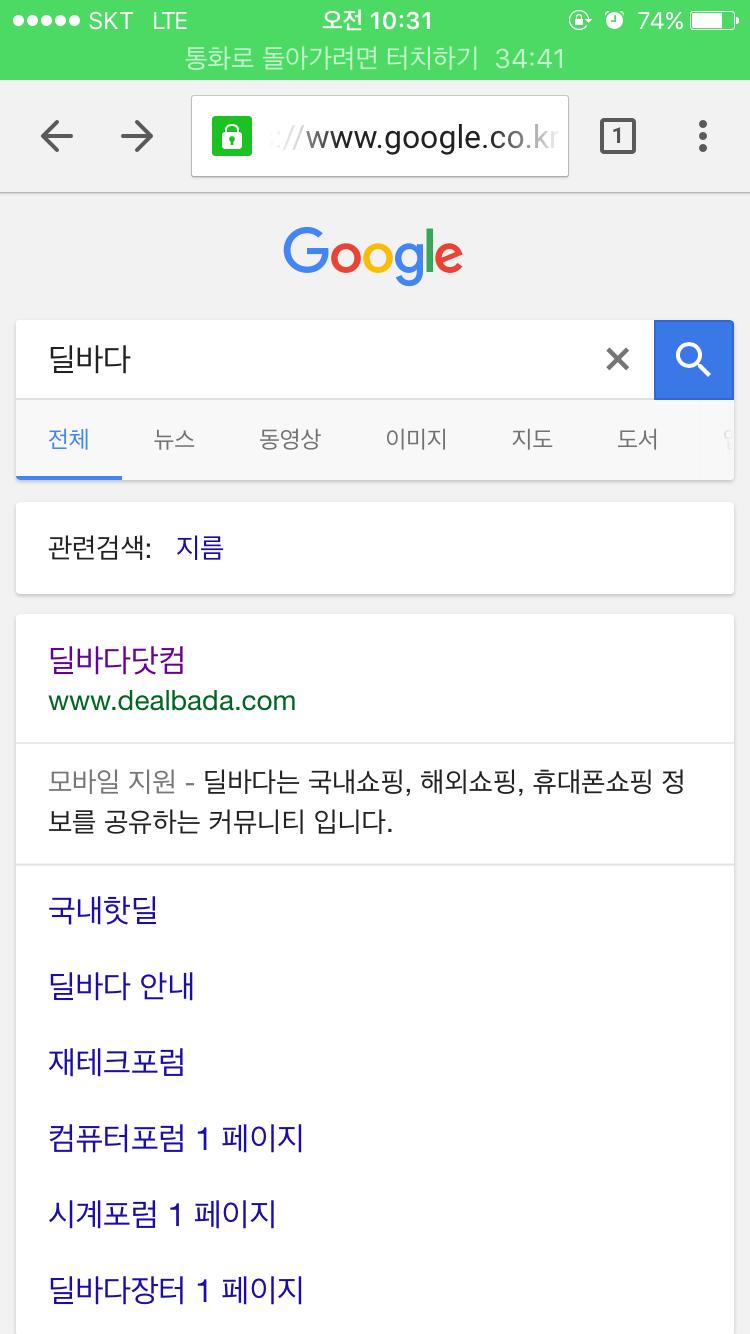The width and height of the screenshot is (750, 1334).
Task: Tap the blue search magnifier button
Action: 693,359
